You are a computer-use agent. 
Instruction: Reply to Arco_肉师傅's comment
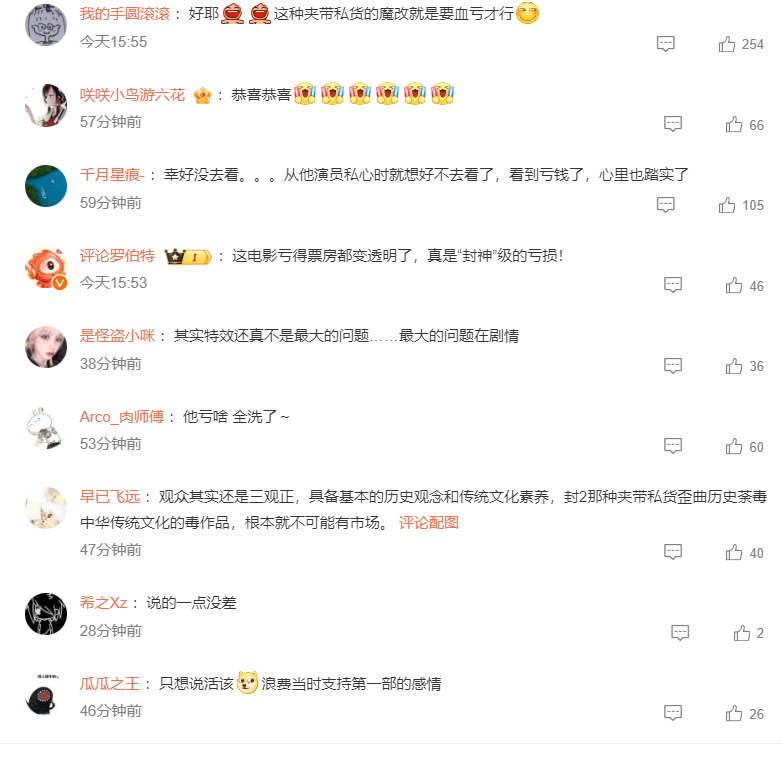tap(673, 446)
